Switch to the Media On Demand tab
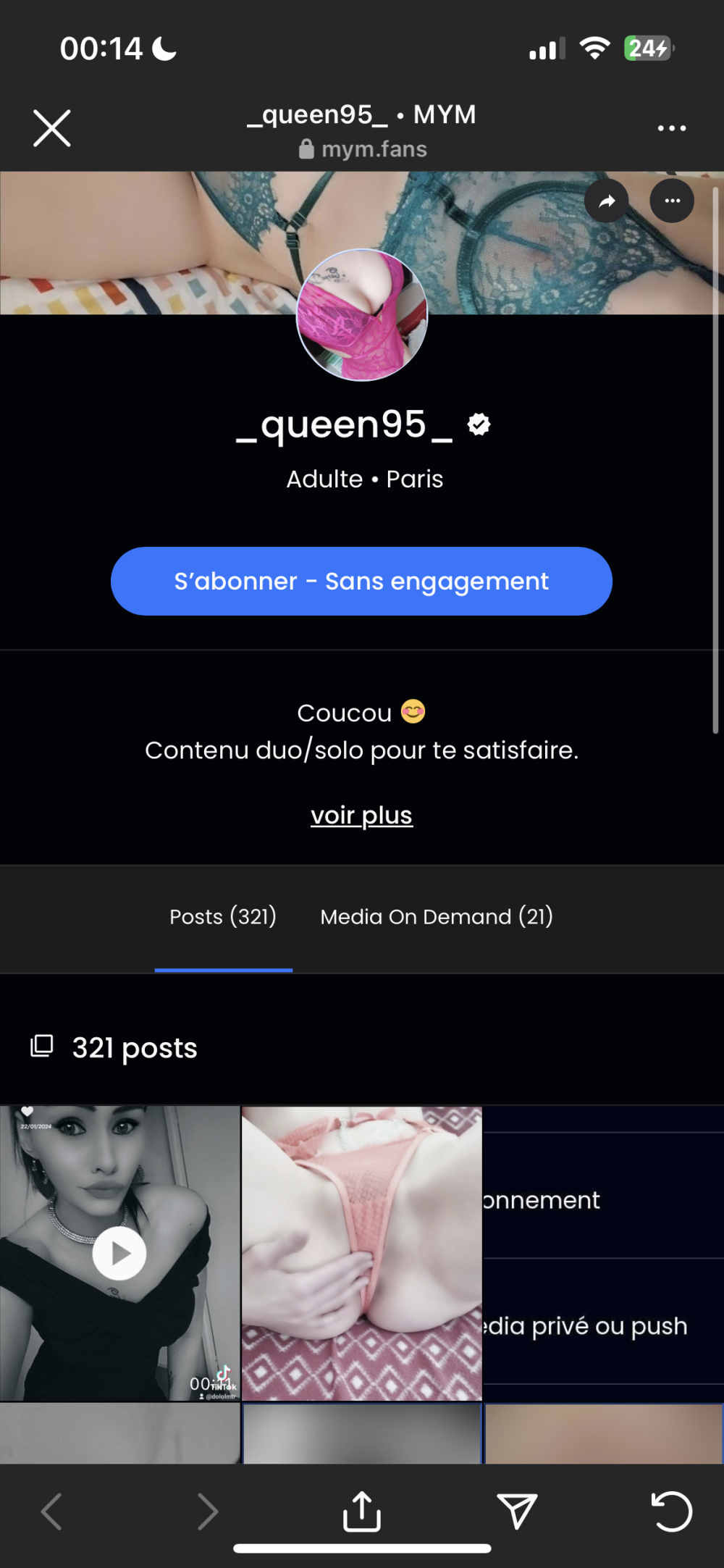The height and width of the screenshot is (1568, 724). (437, 917)
